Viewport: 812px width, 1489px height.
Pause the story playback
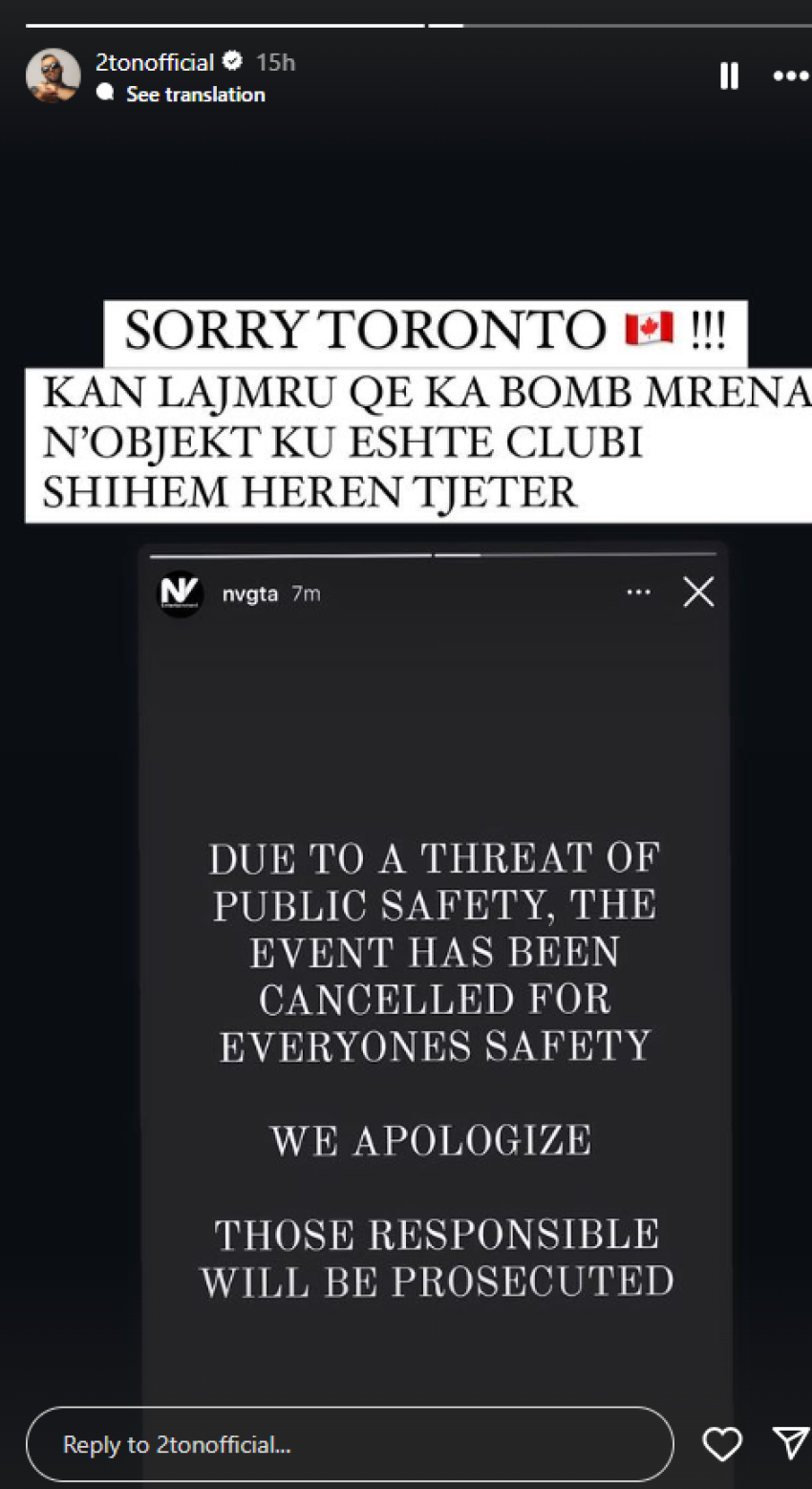point(729,76)
